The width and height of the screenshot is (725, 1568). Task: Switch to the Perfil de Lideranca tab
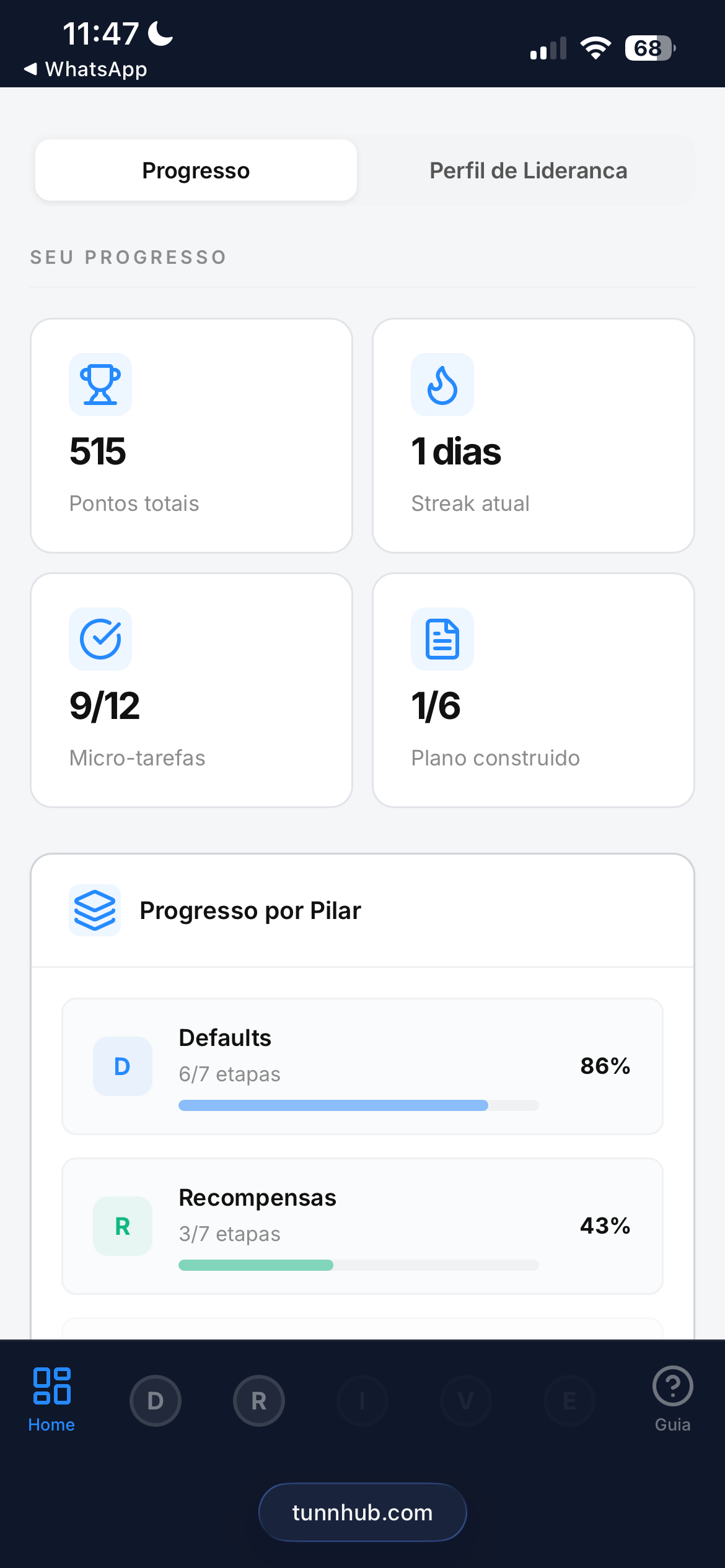528,170
